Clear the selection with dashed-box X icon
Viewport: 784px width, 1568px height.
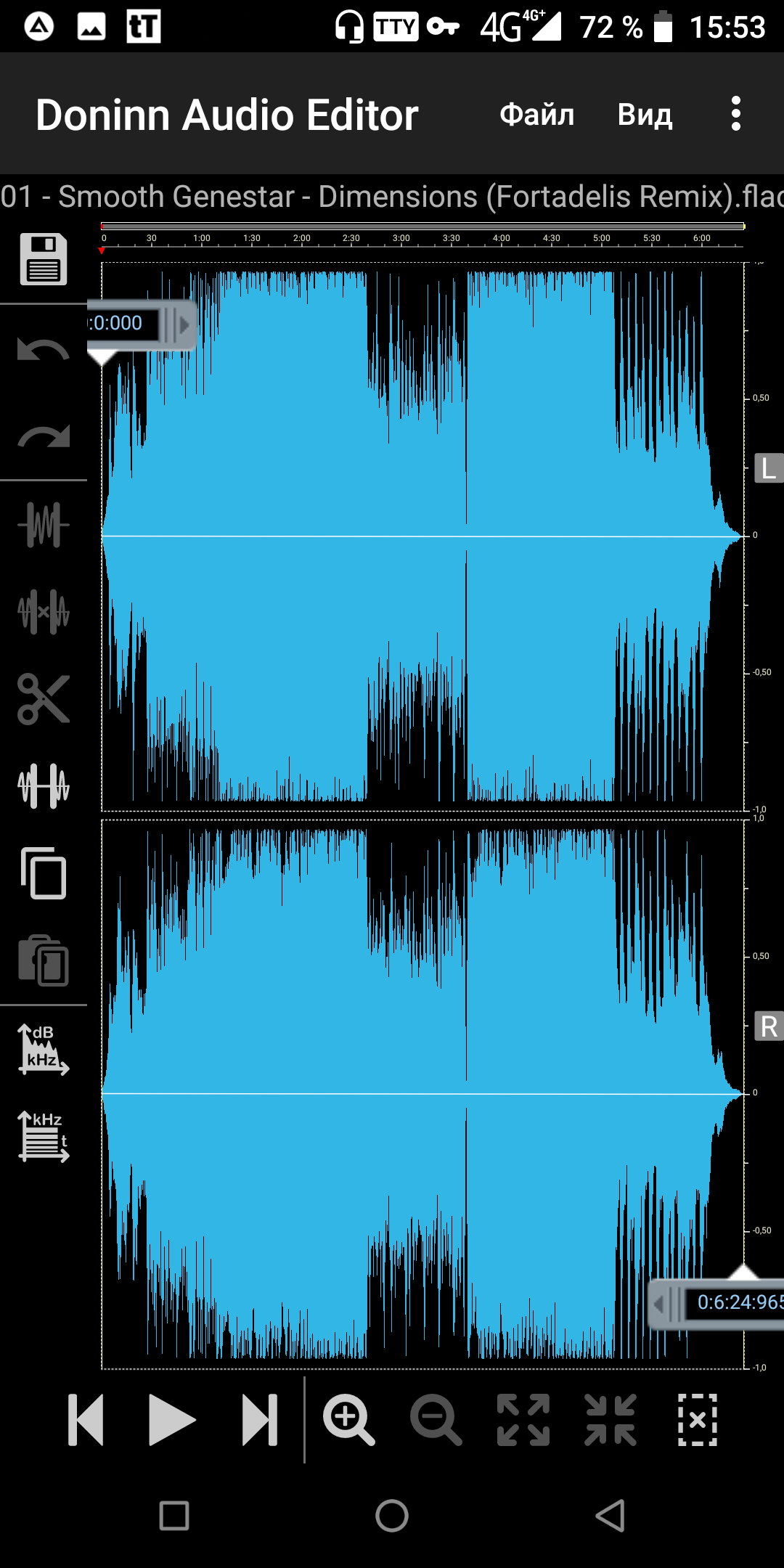698,1420
